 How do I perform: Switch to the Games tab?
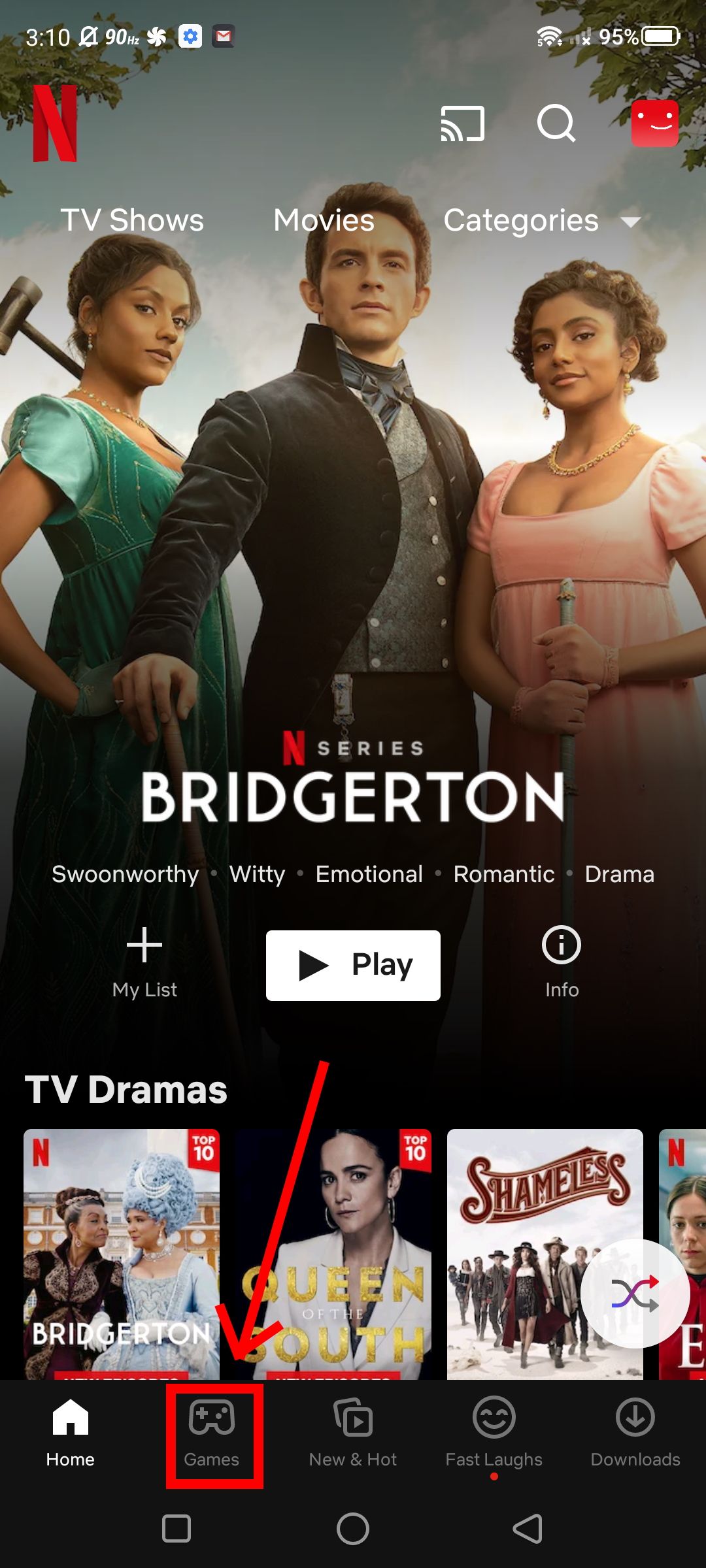212,1433
